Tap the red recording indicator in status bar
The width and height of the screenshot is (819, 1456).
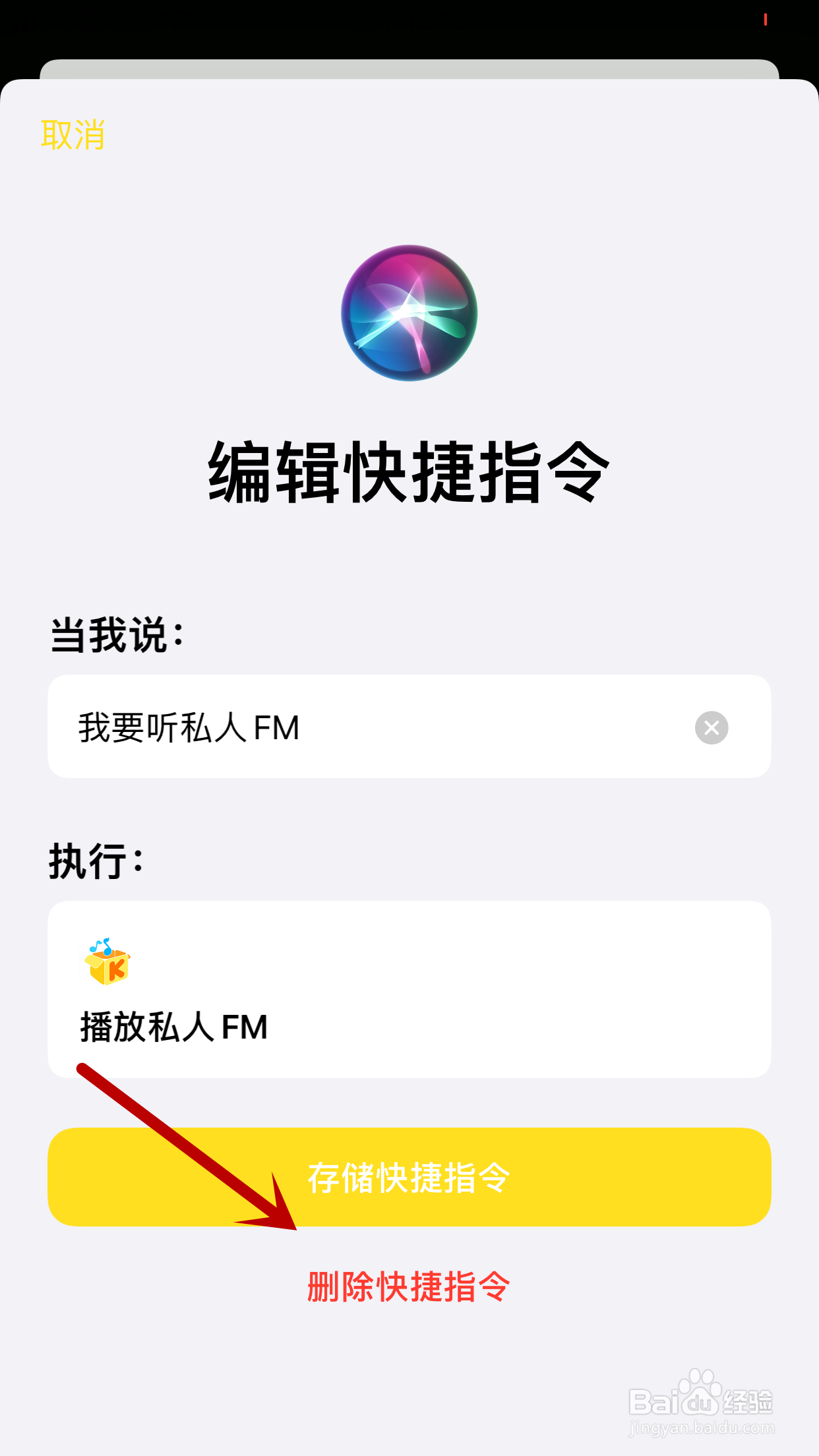pyautogui.click(x=765, y=19)
